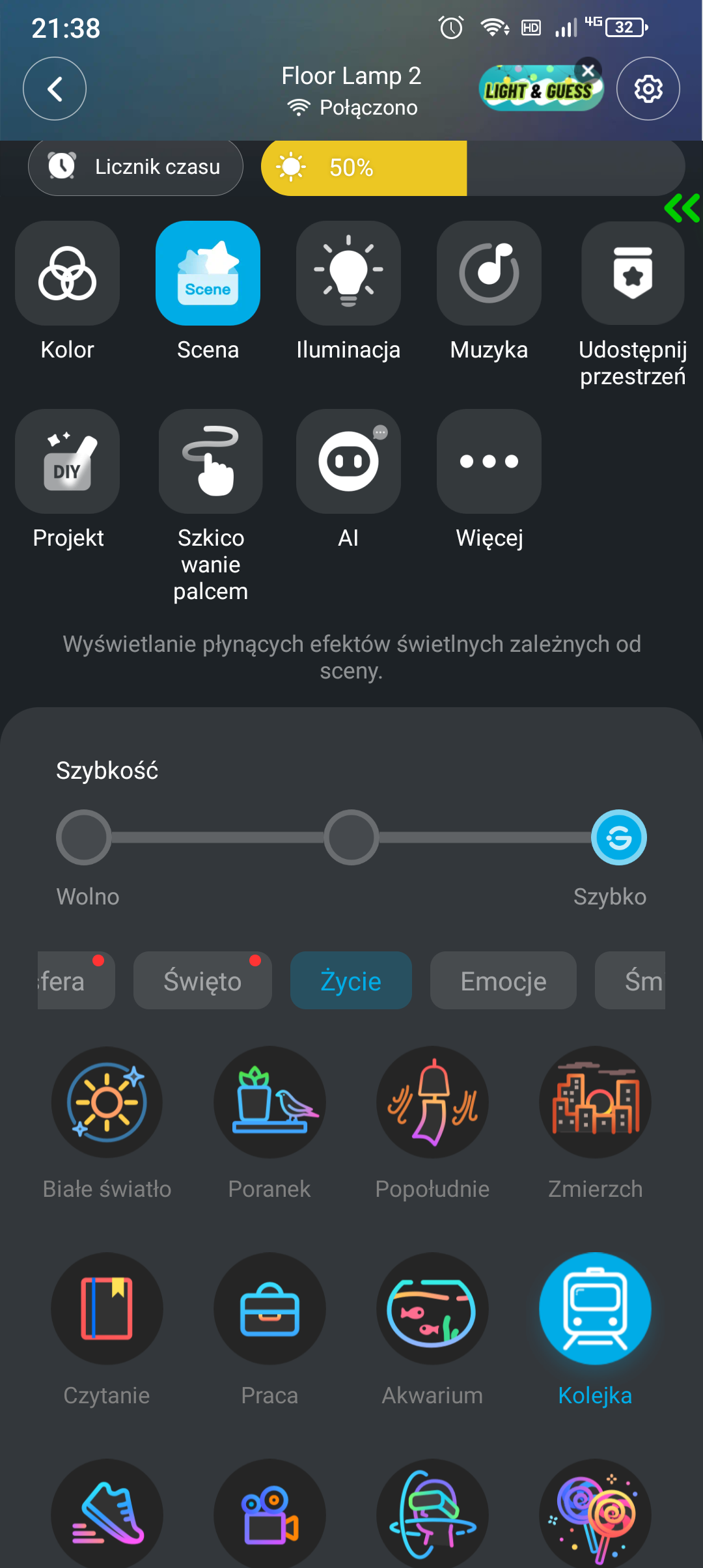
Task: Activate the Czytanie scene
Action: point(107,1308)
